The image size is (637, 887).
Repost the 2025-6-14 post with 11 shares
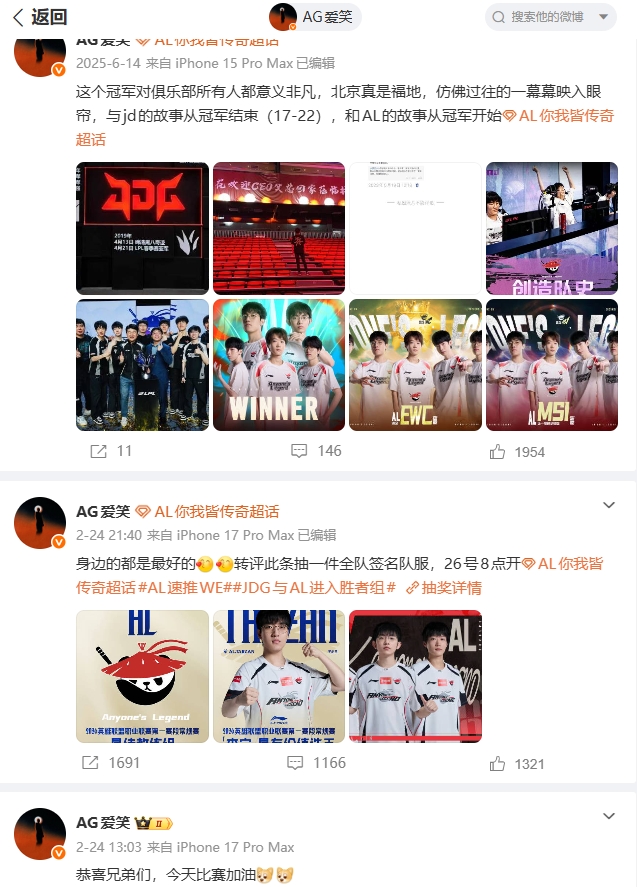110,451
